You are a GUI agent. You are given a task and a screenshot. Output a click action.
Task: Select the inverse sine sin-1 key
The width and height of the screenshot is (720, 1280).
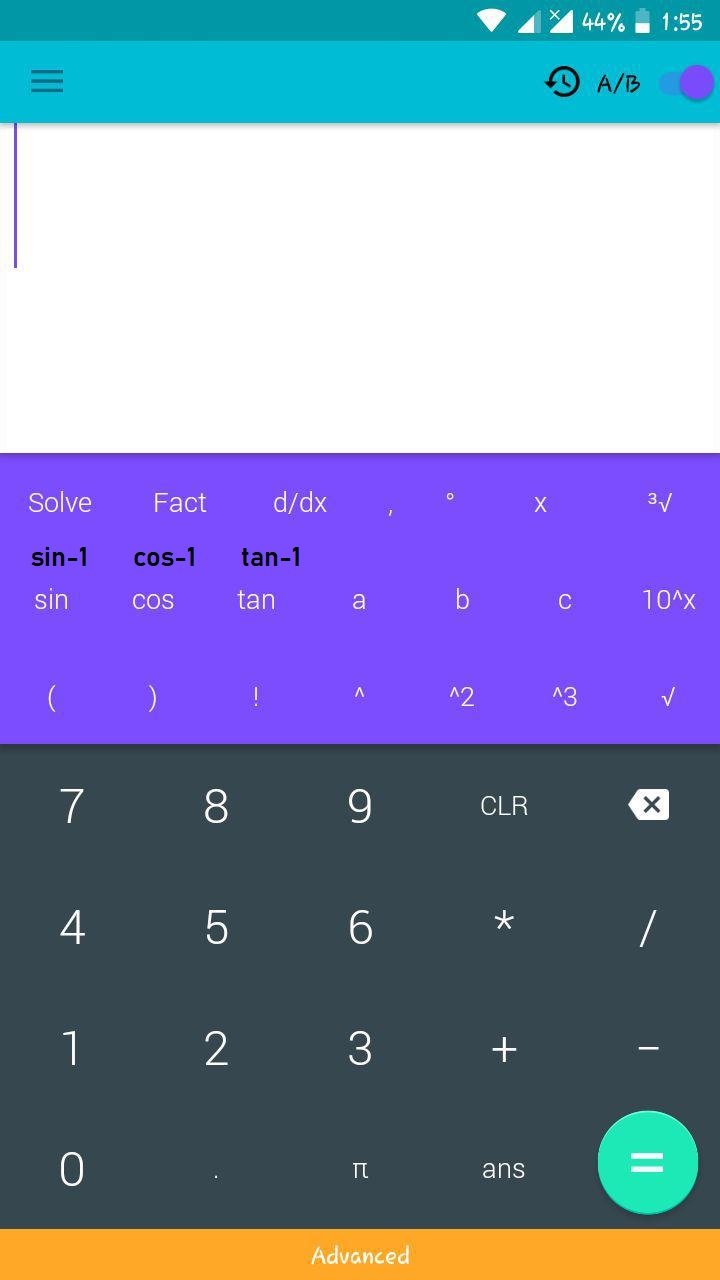[x=59, y=557]
